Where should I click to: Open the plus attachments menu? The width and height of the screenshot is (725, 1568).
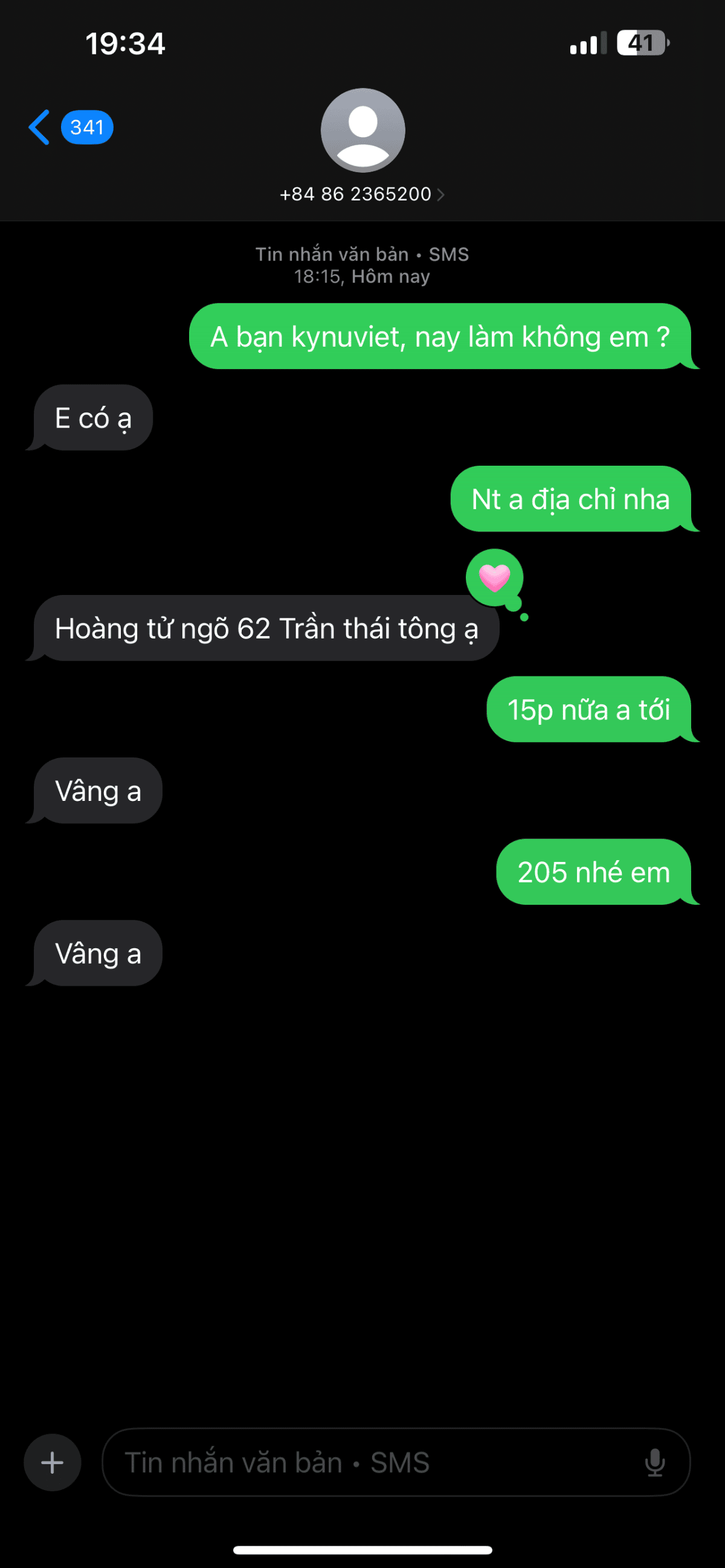[53, 1462]
